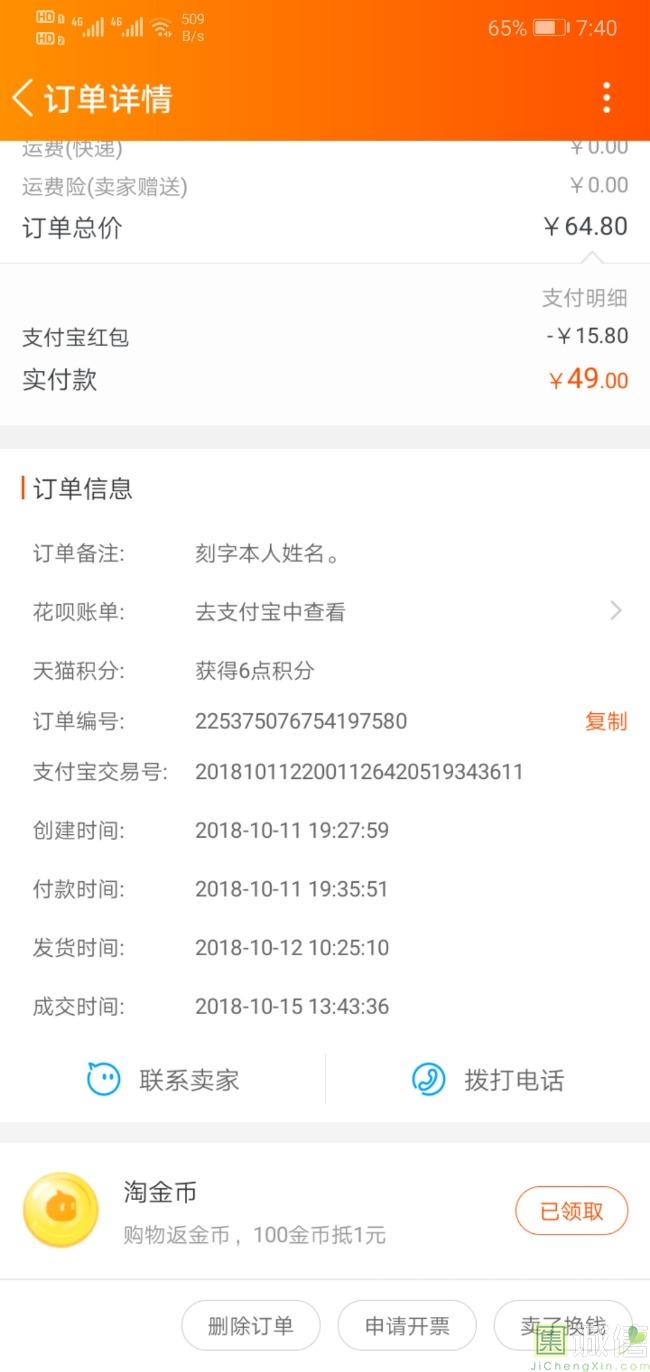Delete this order with 删除订单
Viewport: 650px width, 1372px height.
coord(250,1326)
